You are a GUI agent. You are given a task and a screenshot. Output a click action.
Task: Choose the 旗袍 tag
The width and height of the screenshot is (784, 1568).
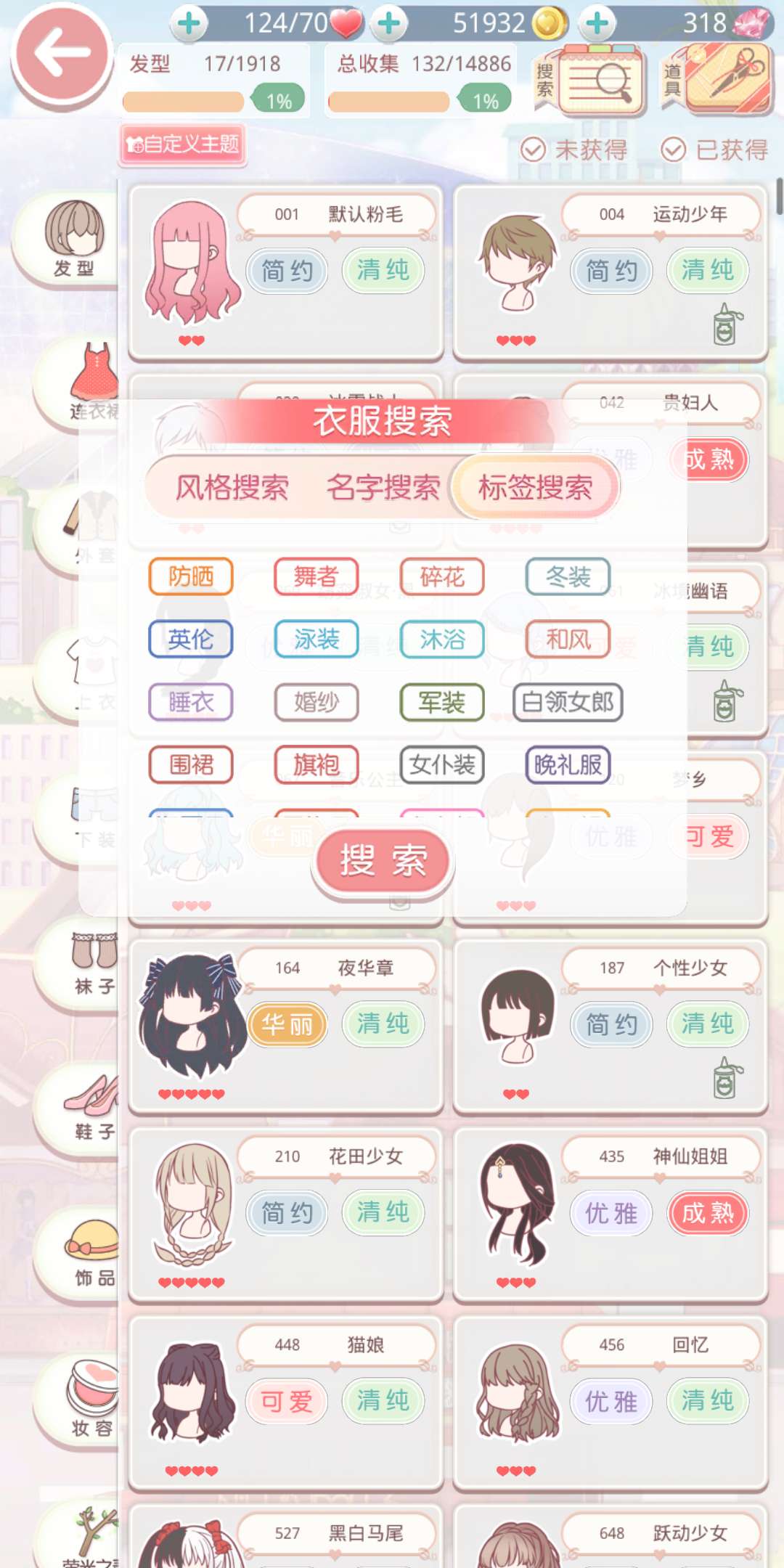tap(317, 764)
